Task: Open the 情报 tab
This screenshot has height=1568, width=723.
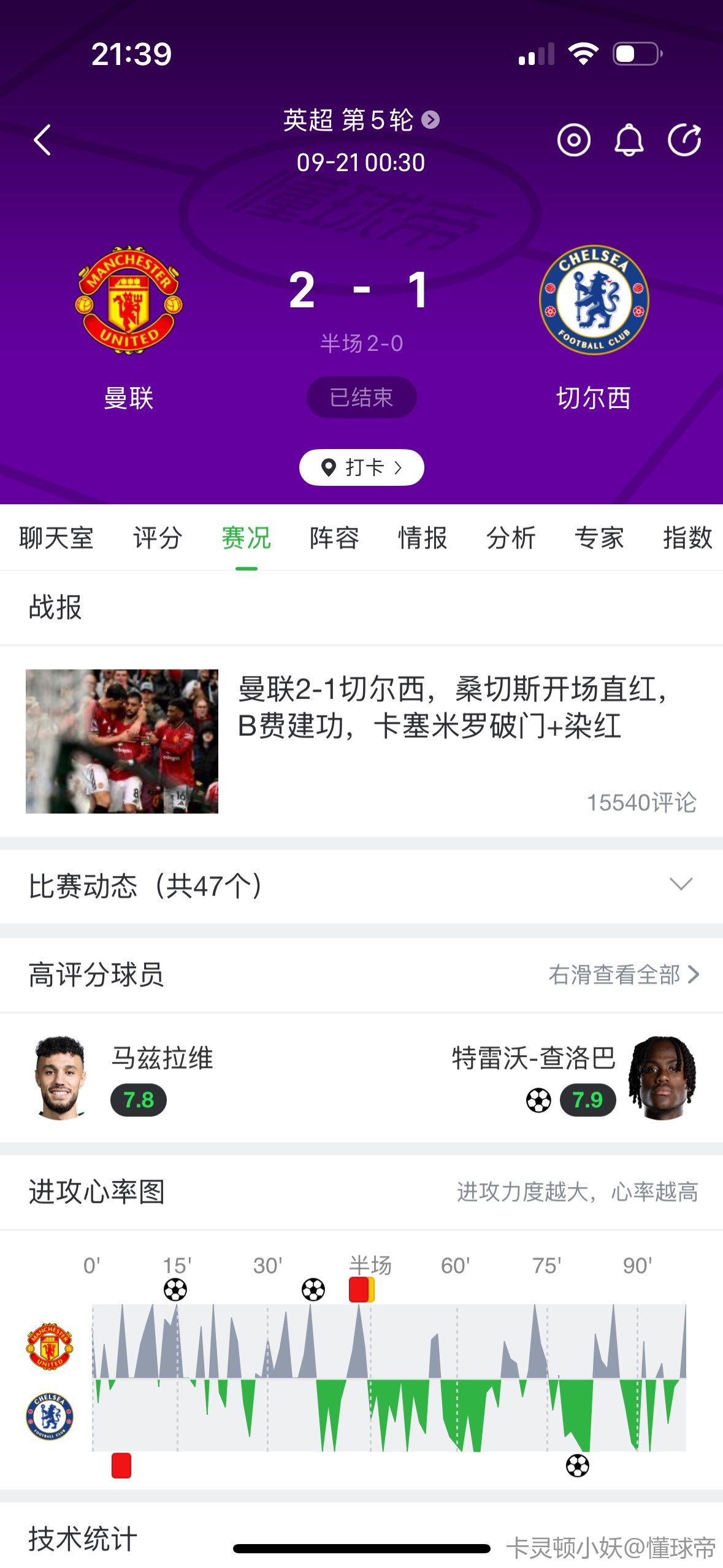Action: coord(423,538)
